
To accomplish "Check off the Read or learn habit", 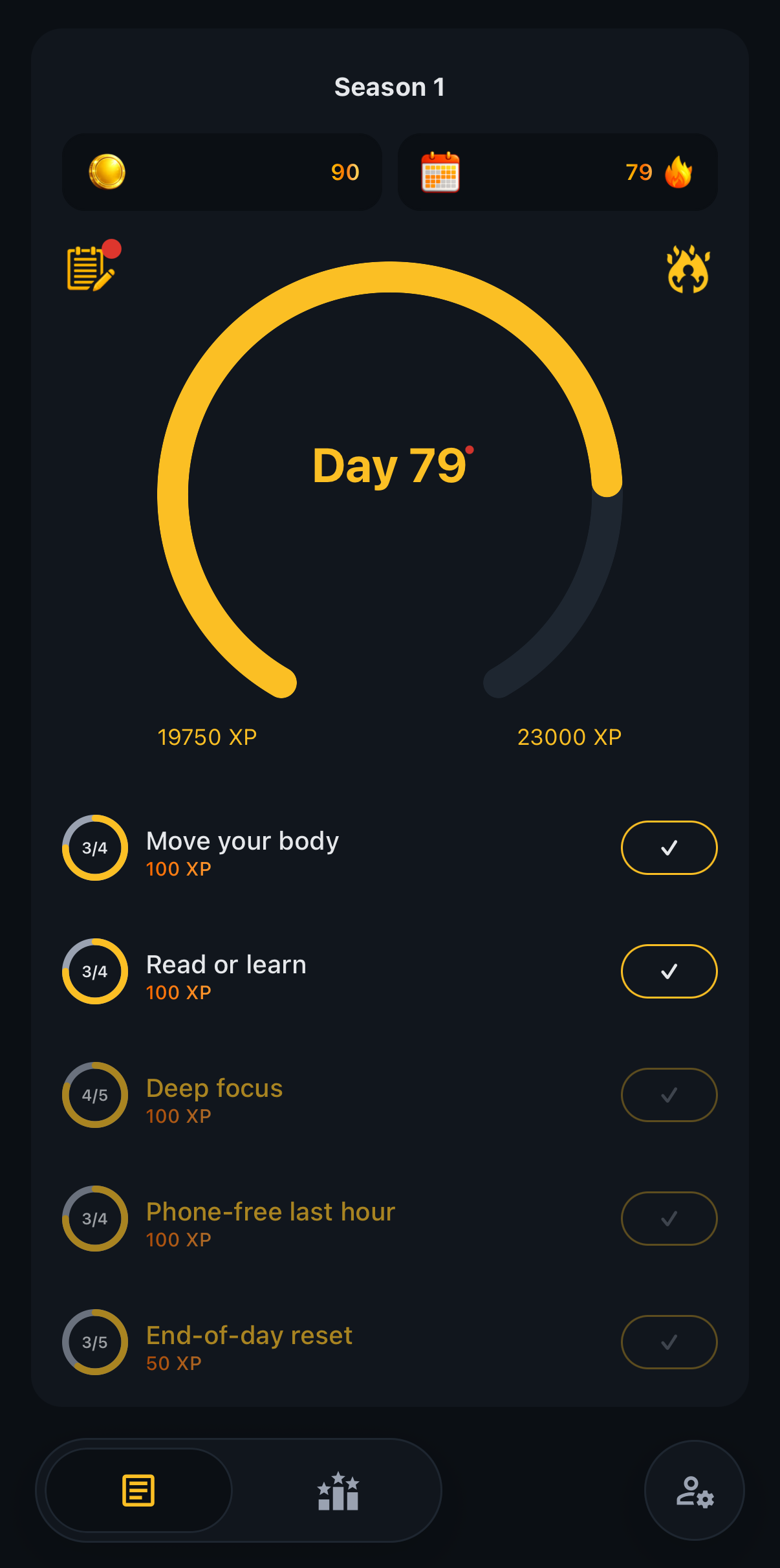I will [x=669, y=971].
